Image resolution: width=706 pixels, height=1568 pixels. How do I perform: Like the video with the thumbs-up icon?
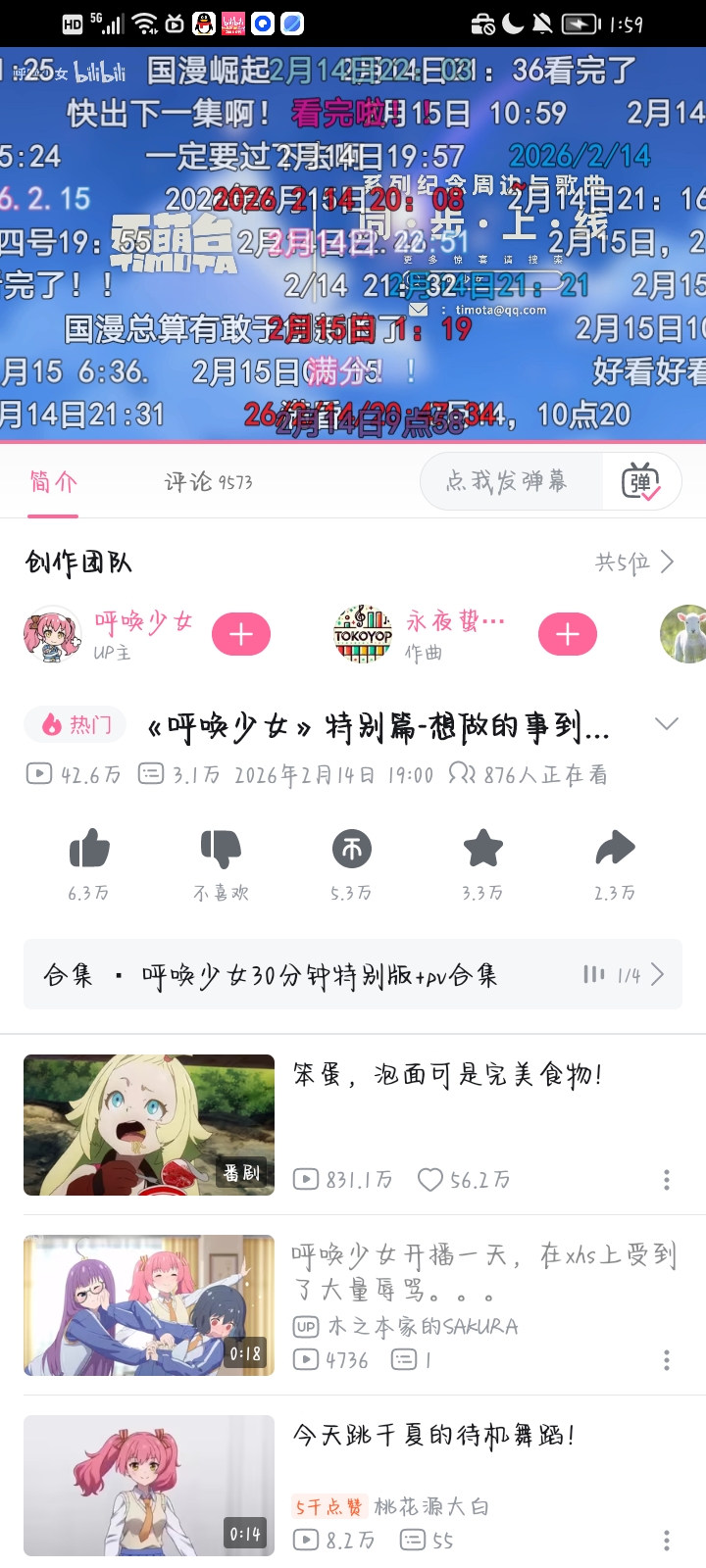[x=90, y=851]
